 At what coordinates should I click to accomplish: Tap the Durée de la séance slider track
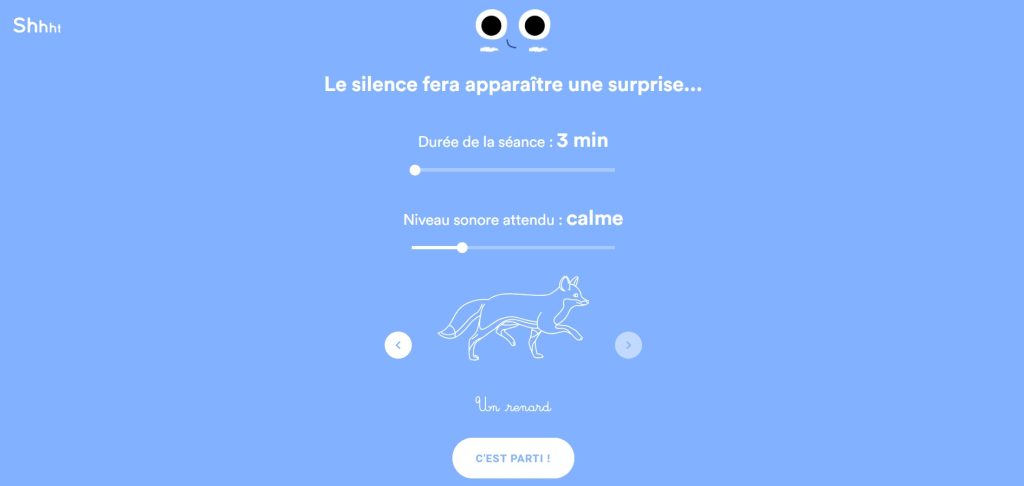[x=513, y=170]
